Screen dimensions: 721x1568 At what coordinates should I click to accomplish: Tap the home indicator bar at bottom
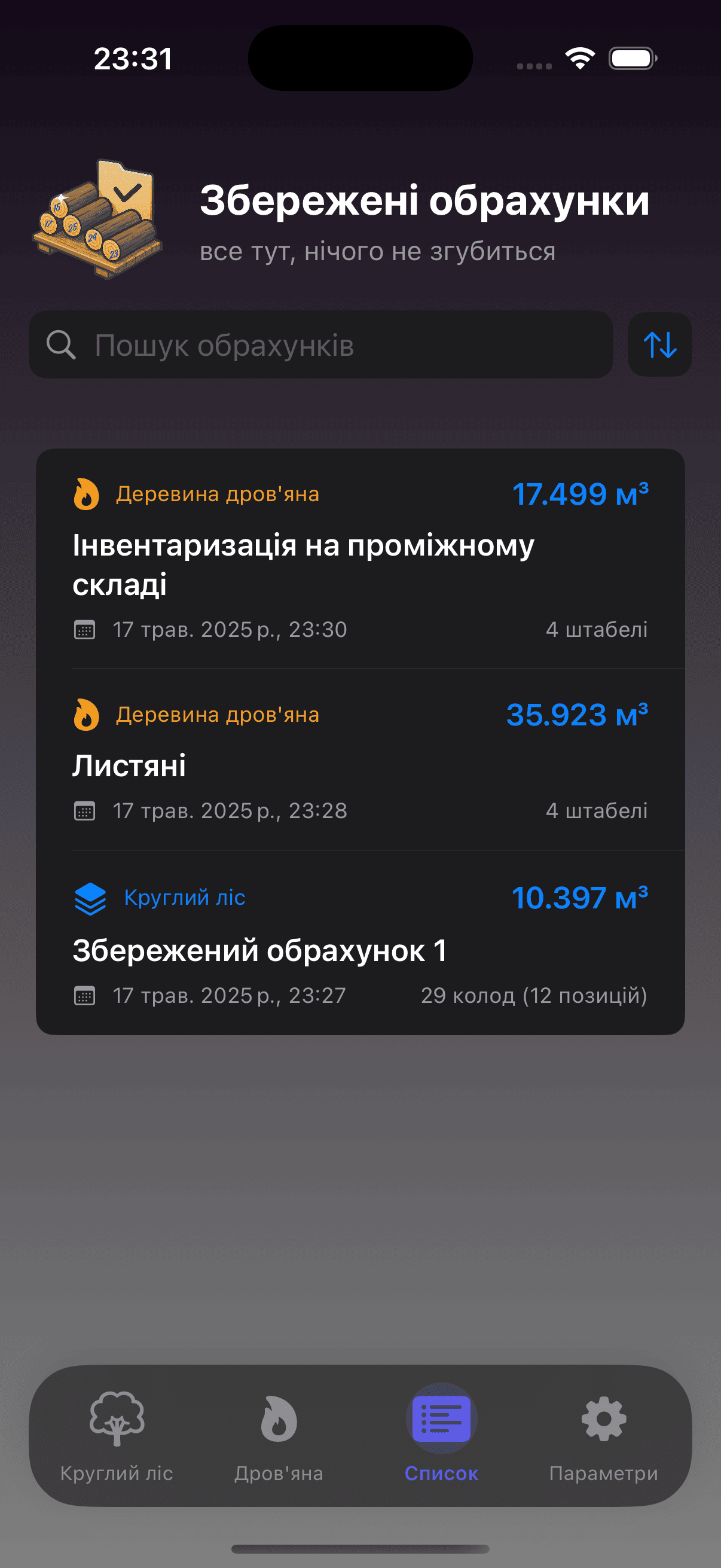coord(360,1550)
